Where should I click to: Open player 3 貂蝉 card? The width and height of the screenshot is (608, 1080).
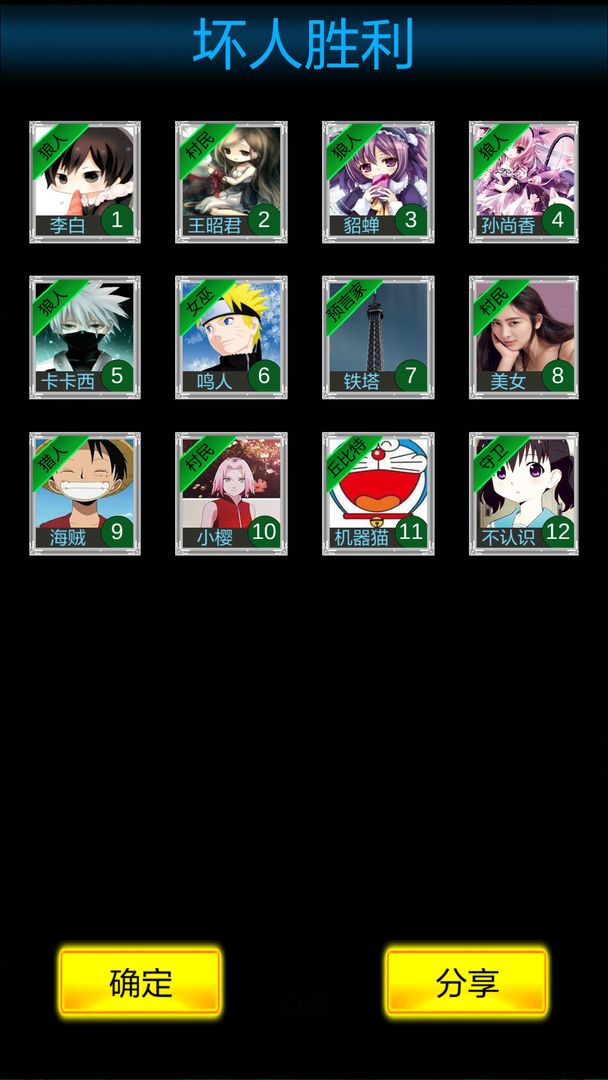(x=378, y=181)
